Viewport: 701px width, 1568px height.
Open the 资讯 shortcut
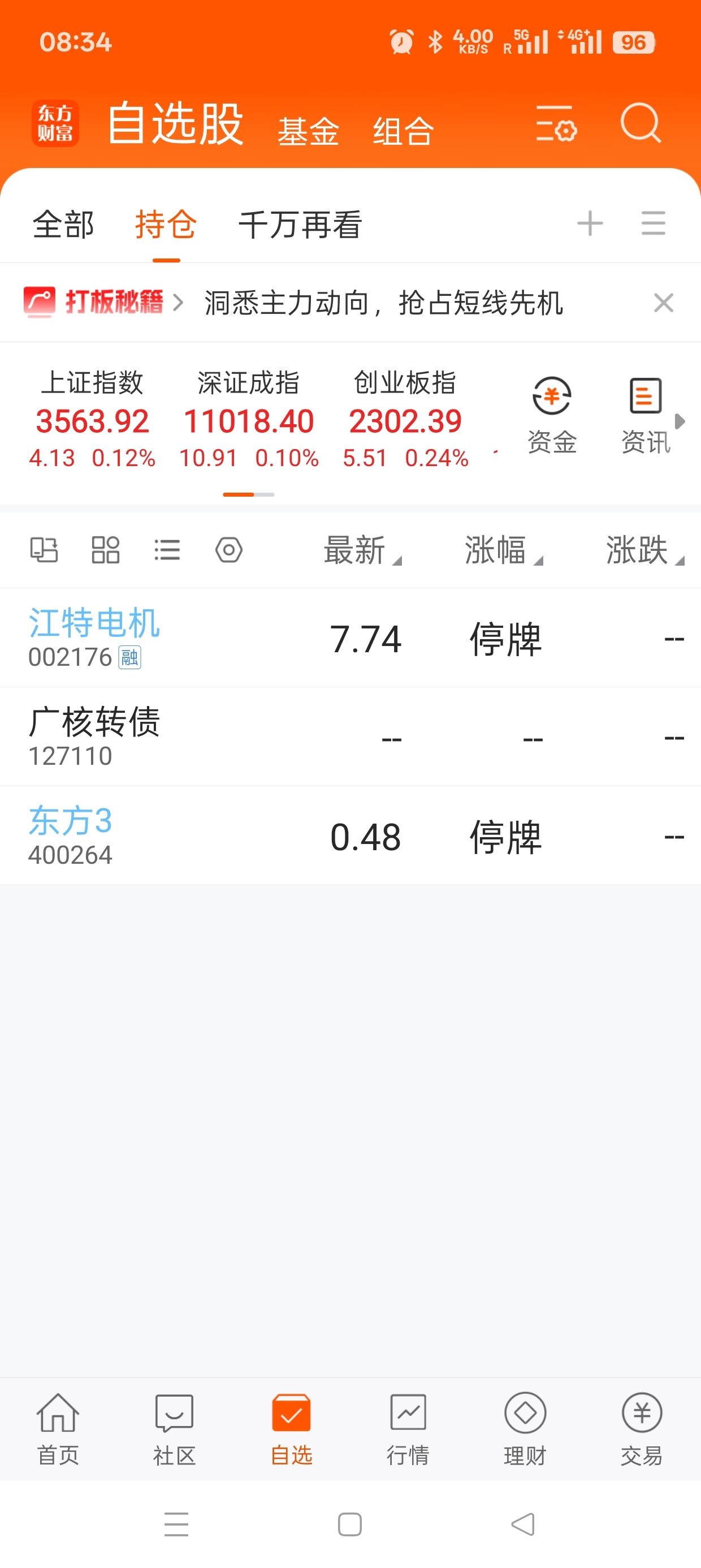pos(645,416)
